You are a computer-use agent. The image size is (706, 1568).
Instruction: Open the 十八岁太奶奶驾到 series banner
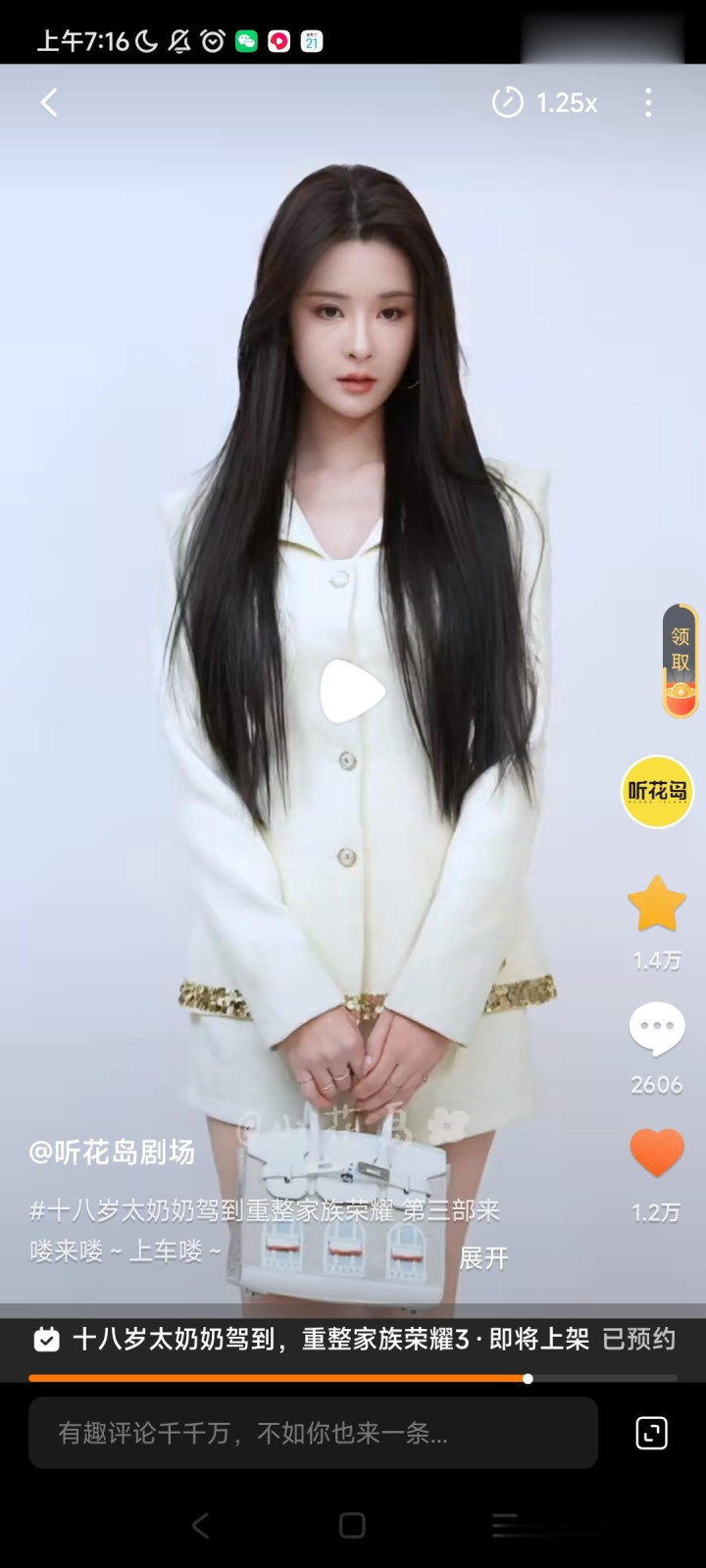tap(314, 1340)
